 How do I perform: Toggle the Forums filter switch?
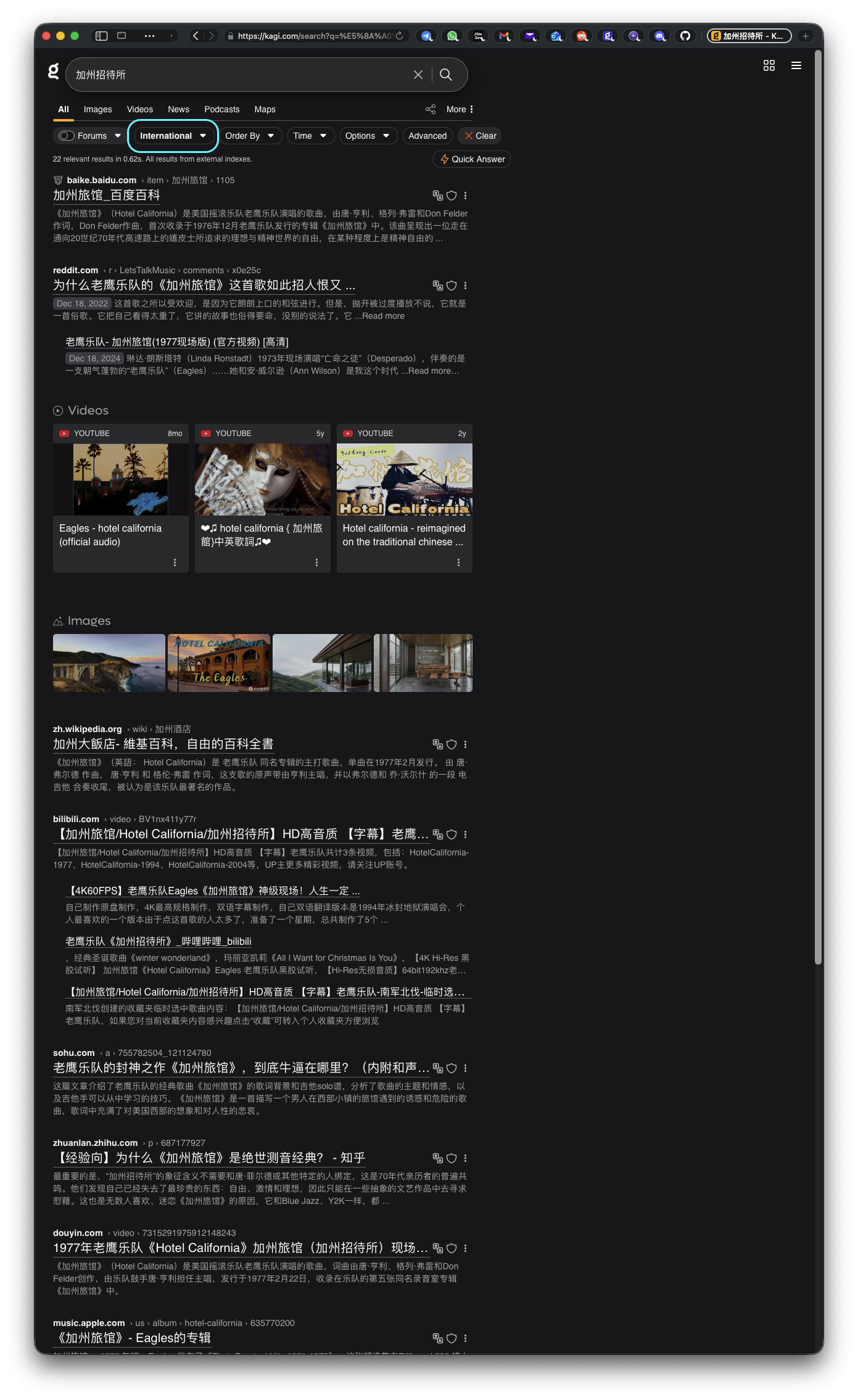pyautogui.click(x=67, y=136)
